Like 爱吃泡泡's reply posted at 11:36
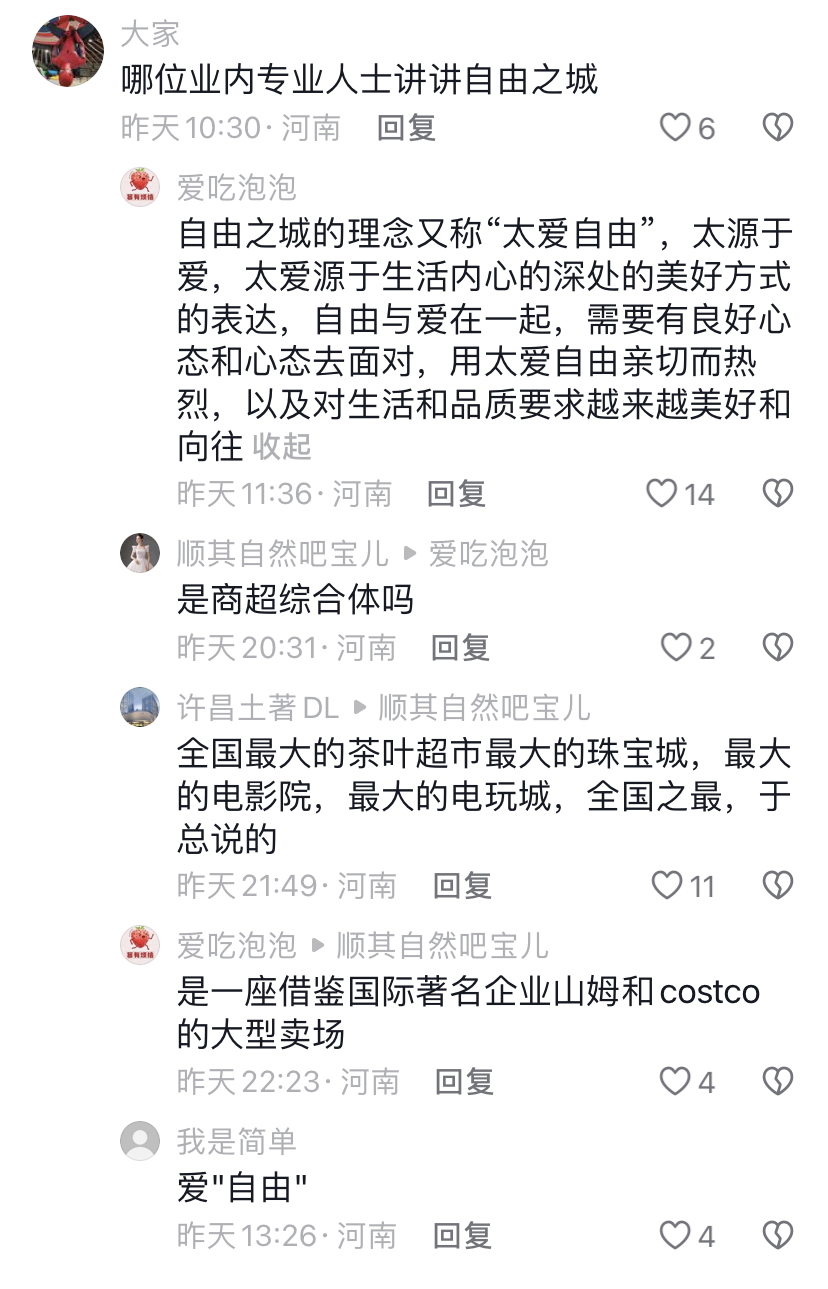828x1289 pixels. pos(662,494)
